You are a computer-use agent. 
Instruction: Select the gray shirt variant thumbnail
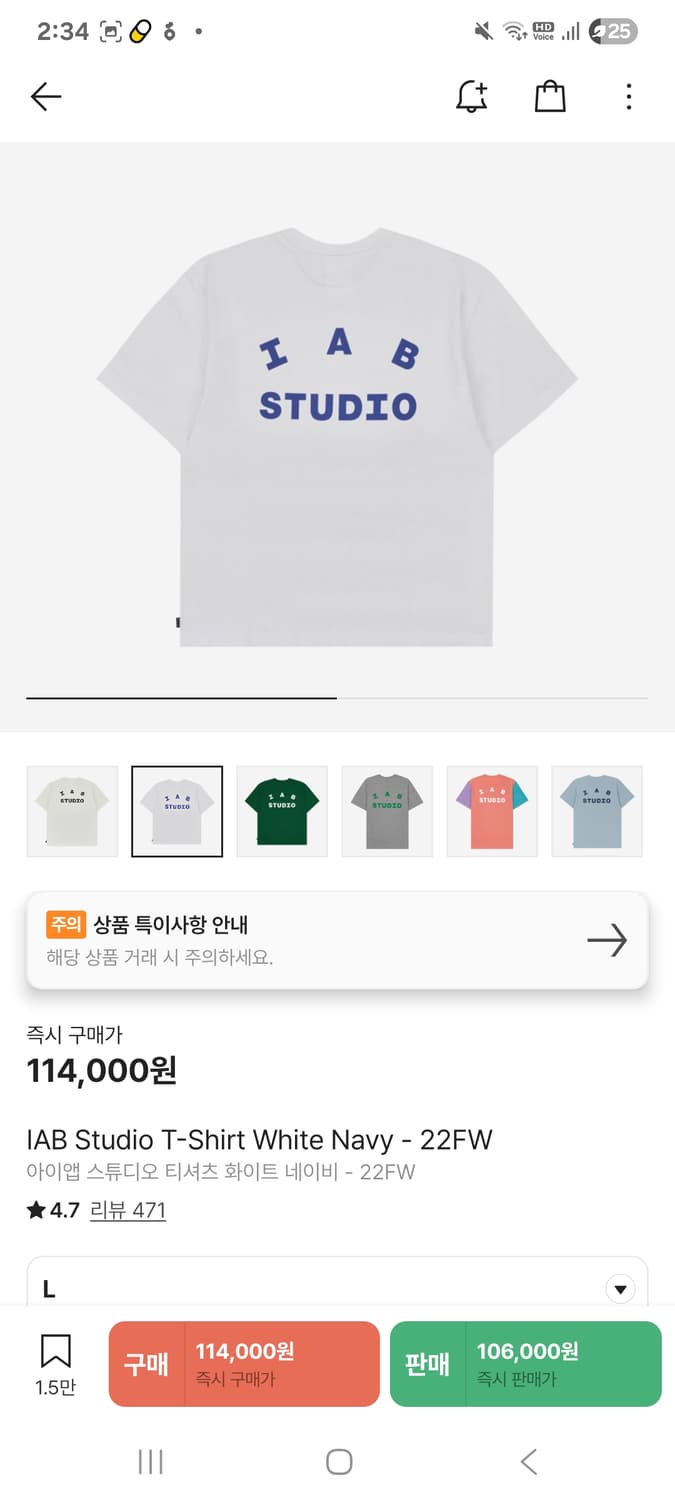(387, 812)
